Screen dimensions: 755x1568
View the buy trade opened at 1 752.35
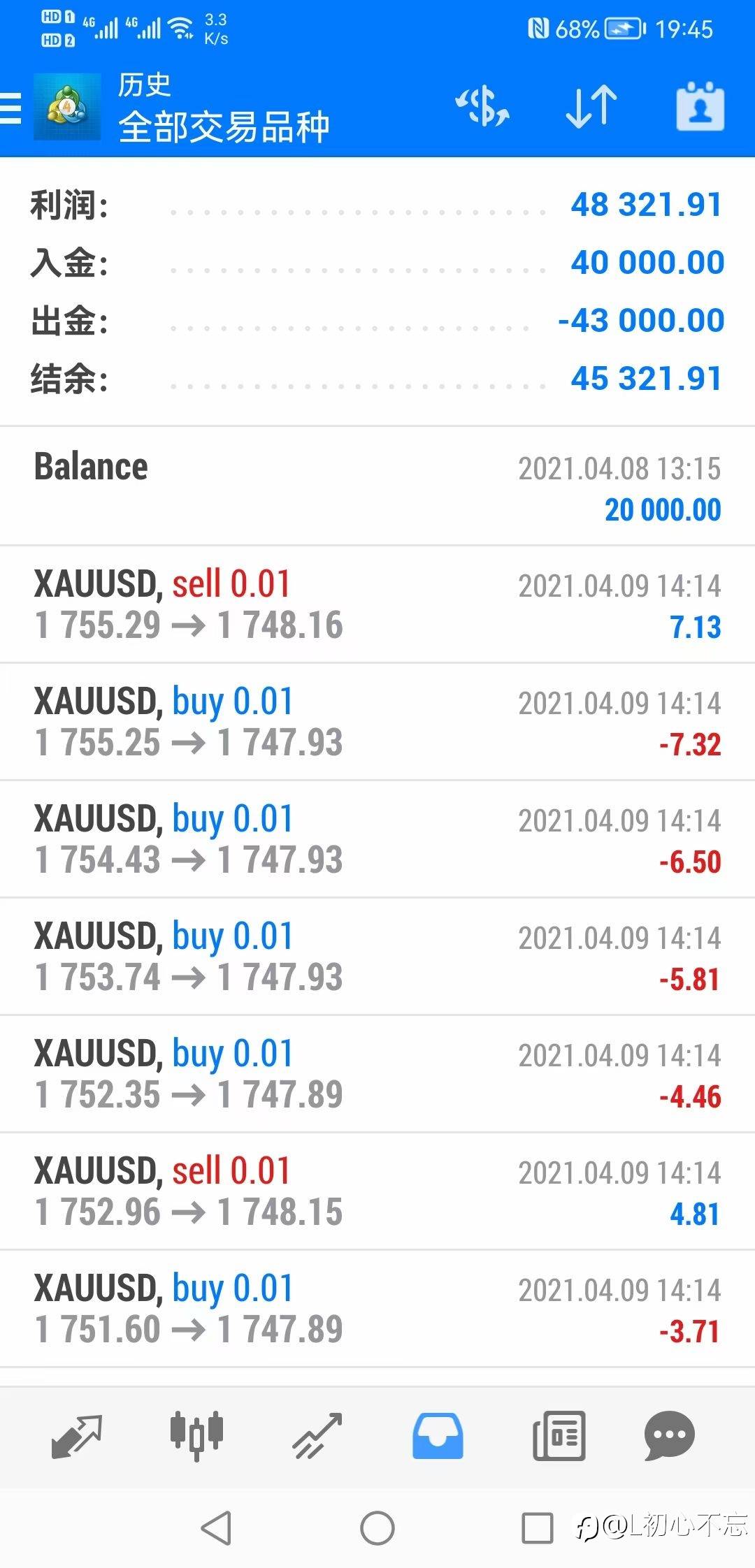377,1074
